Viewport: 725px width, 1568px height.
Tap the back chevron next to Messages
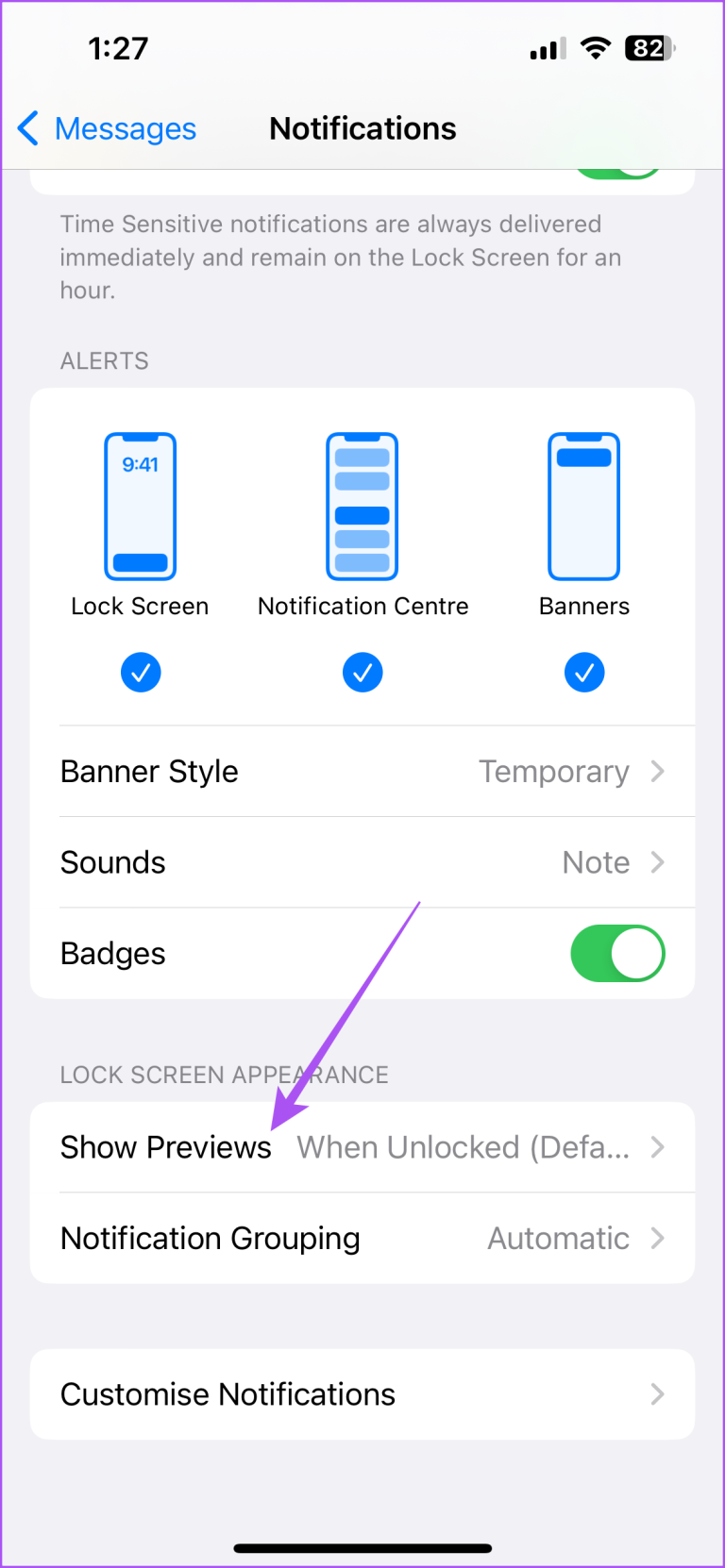[28, 128]
